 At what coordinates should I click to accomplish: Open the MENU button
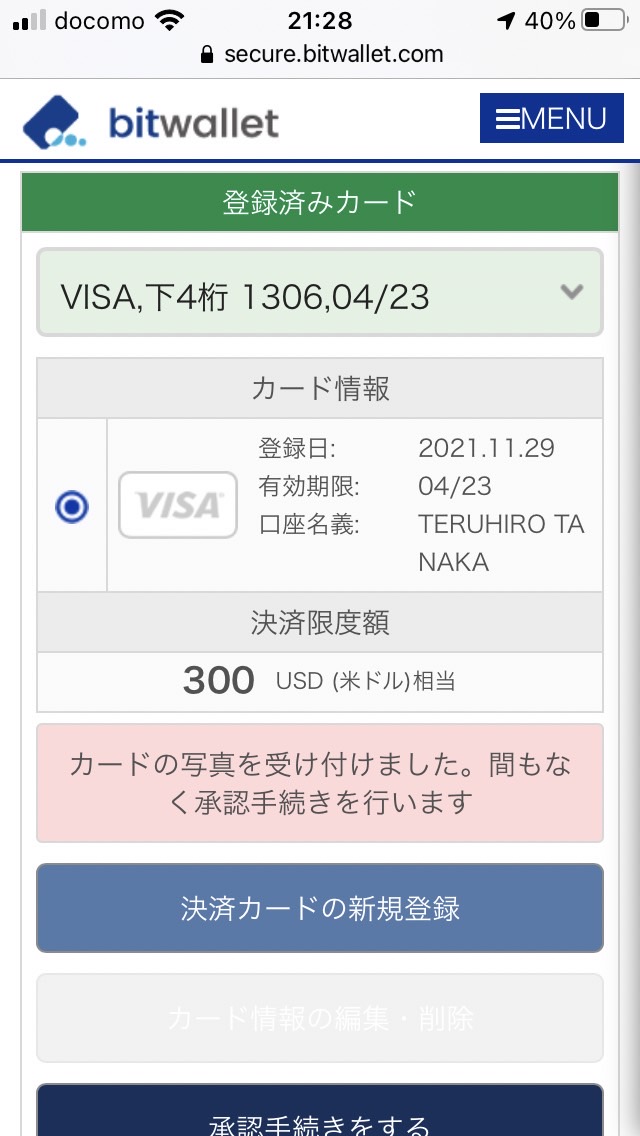click(552, 118)
